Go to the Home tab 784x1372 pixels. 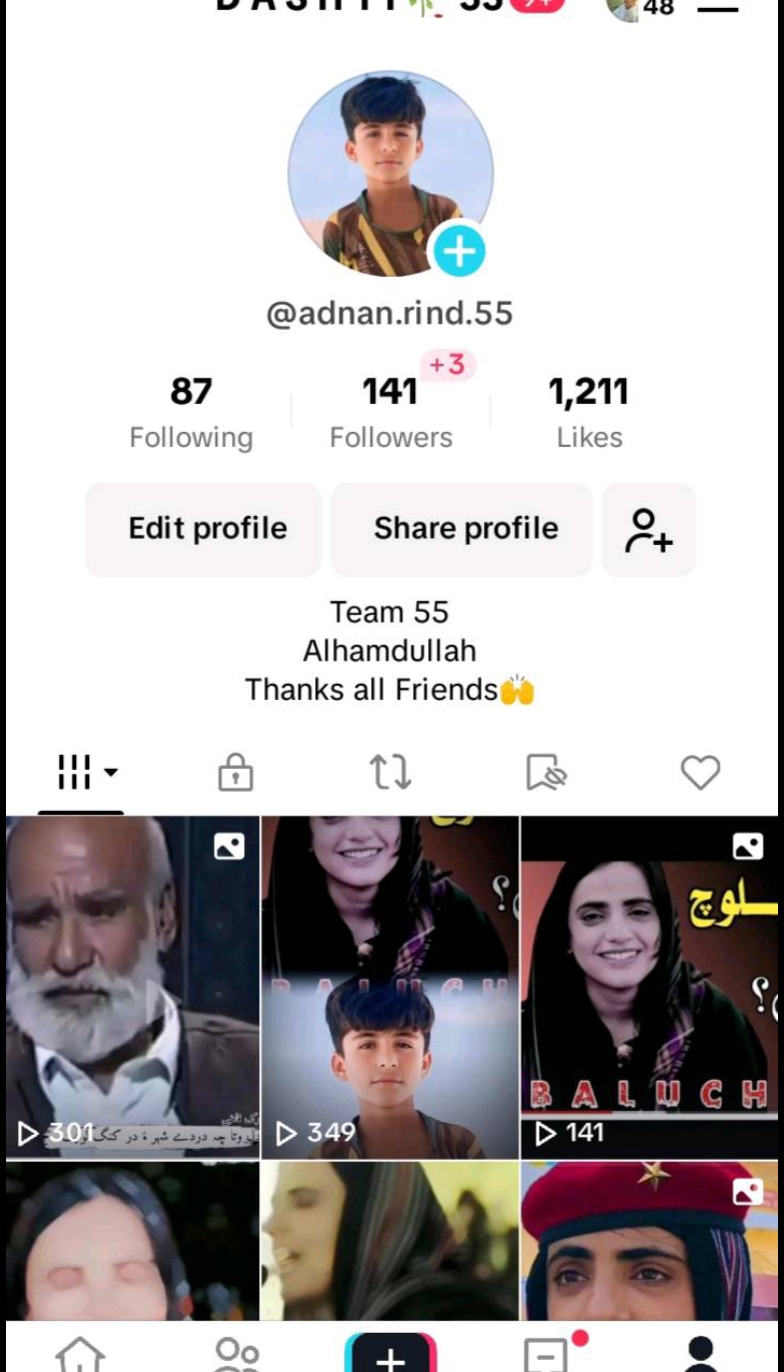click(x=80, y=1355)
